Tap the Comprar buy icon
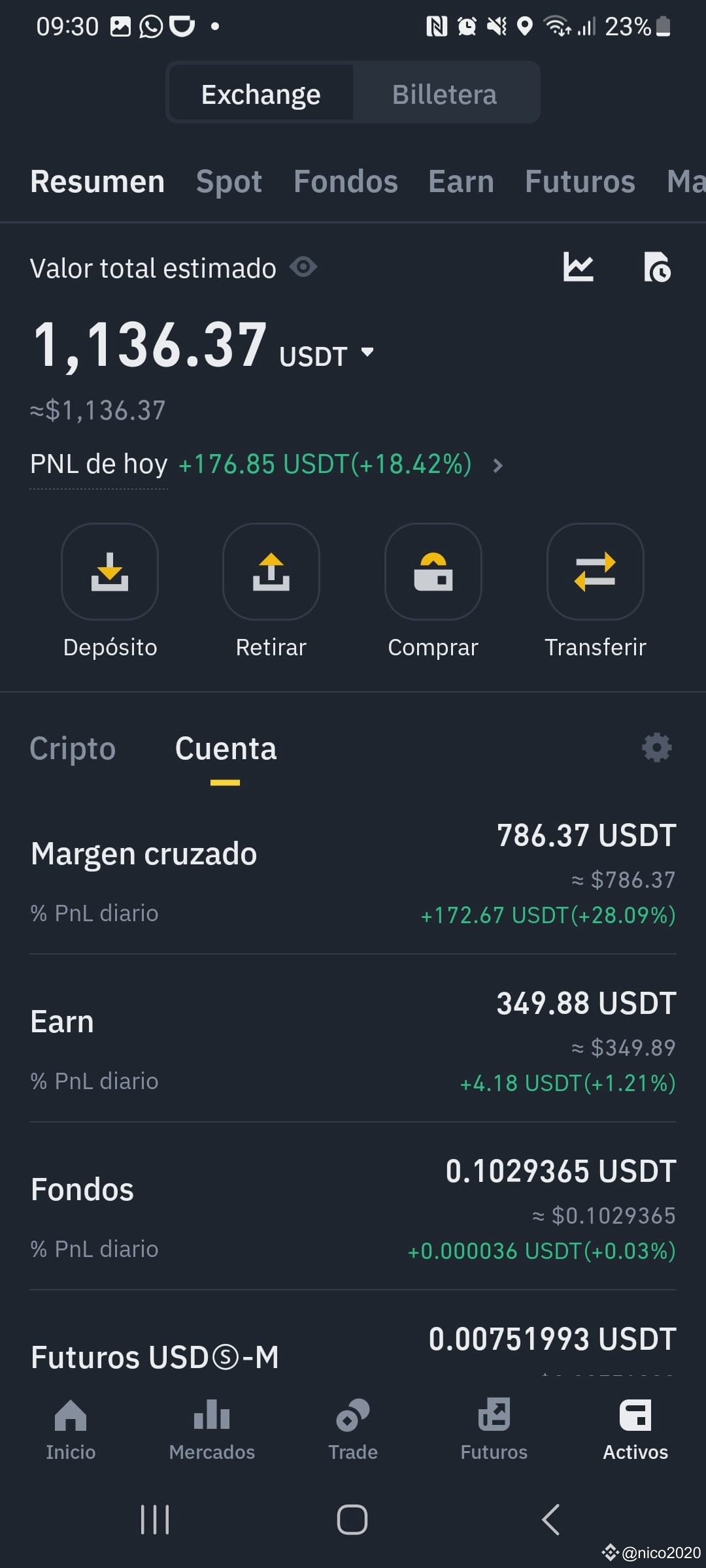 (x=433, y=572)
